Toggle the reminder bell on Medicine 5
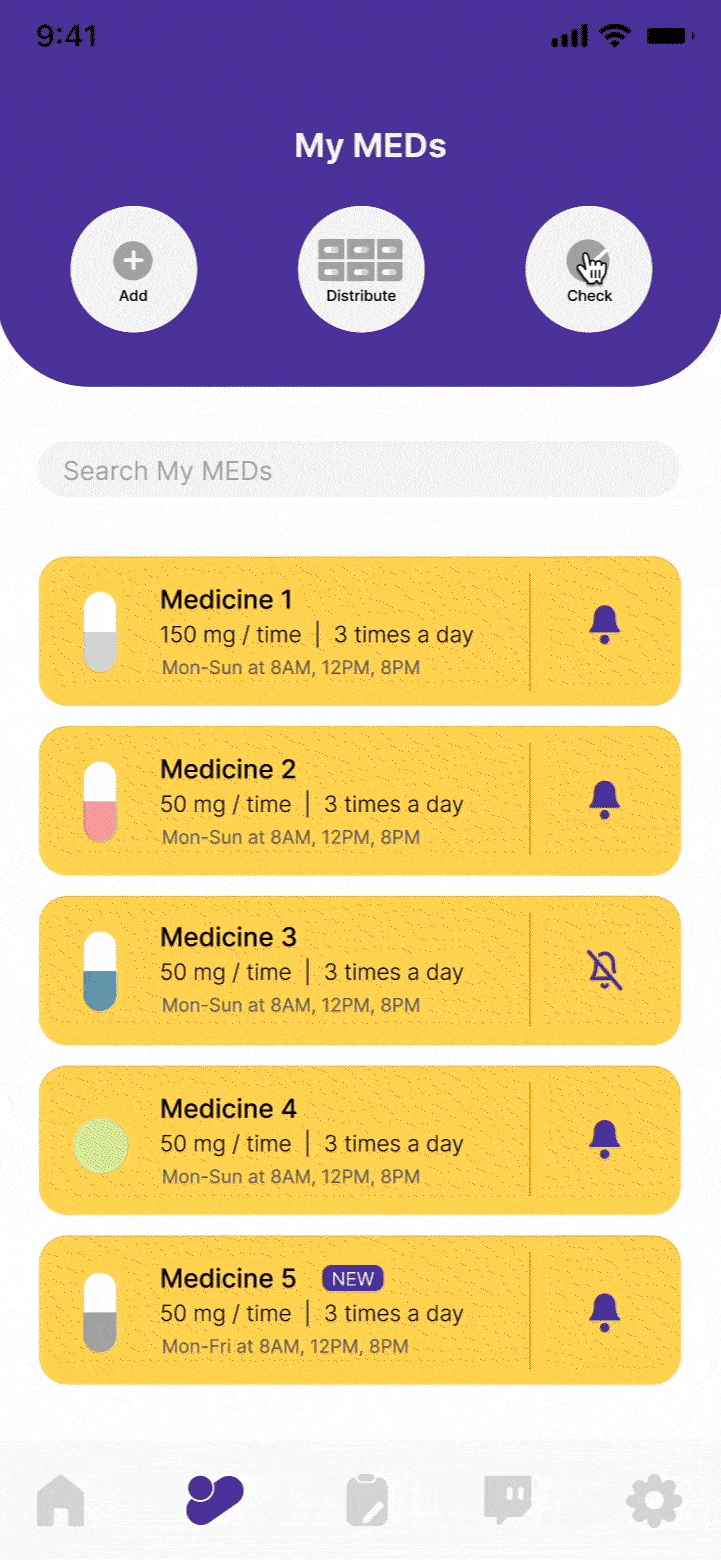This screenshot has width=721, height=1560. (x=605, y=1311)
